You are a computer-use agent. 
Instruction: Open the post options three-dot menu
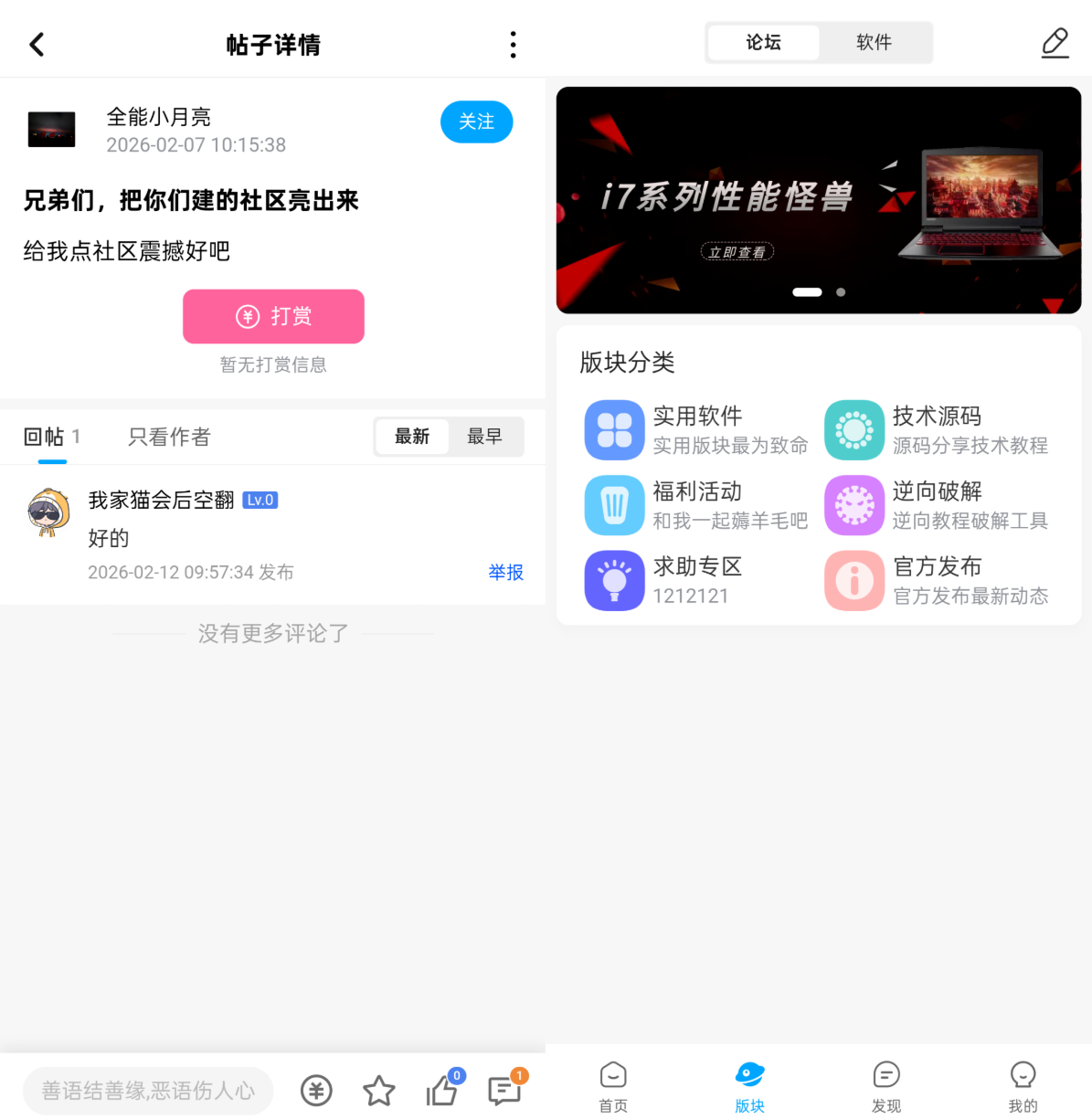513,44
